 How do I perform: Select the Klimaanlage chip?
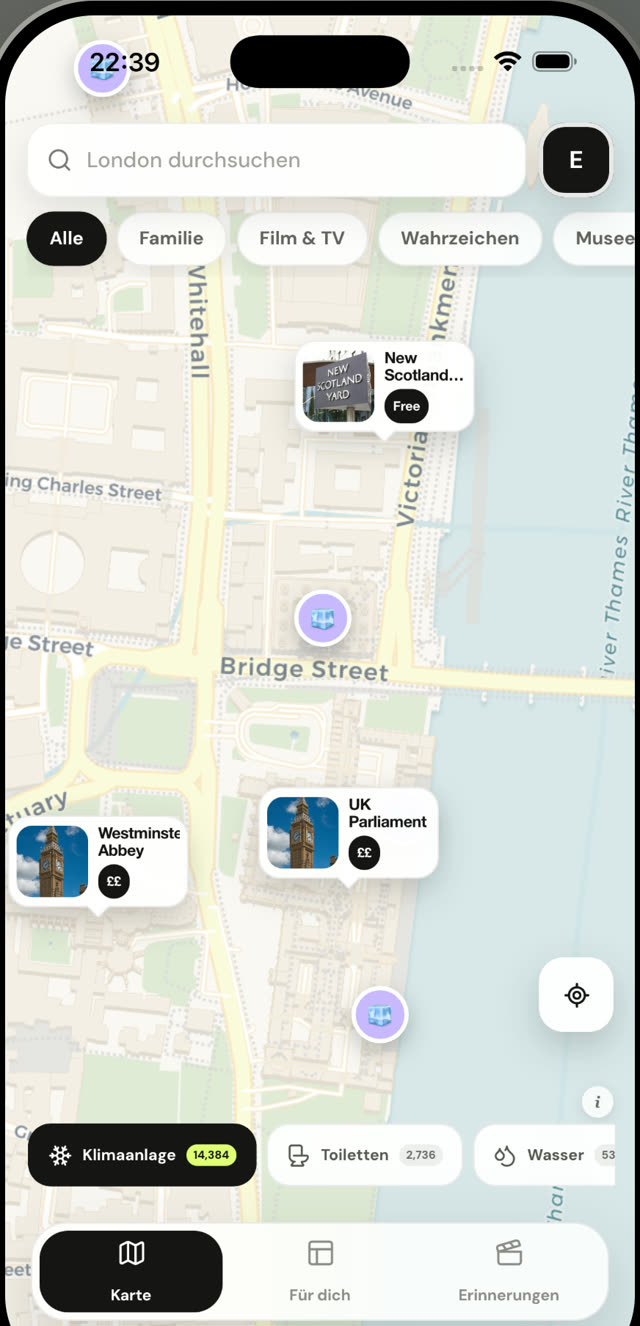point(142,1155)
